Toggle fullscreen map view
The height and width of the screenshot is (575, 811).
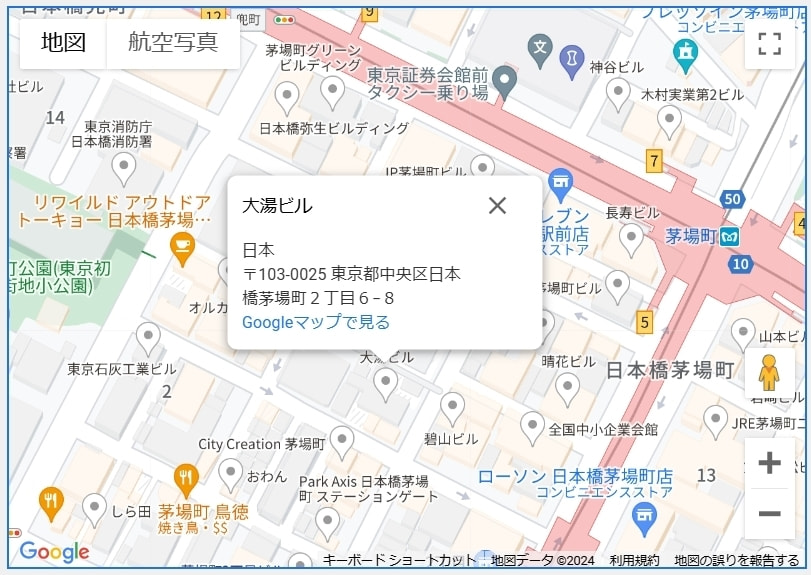click(x=769, y=43)
